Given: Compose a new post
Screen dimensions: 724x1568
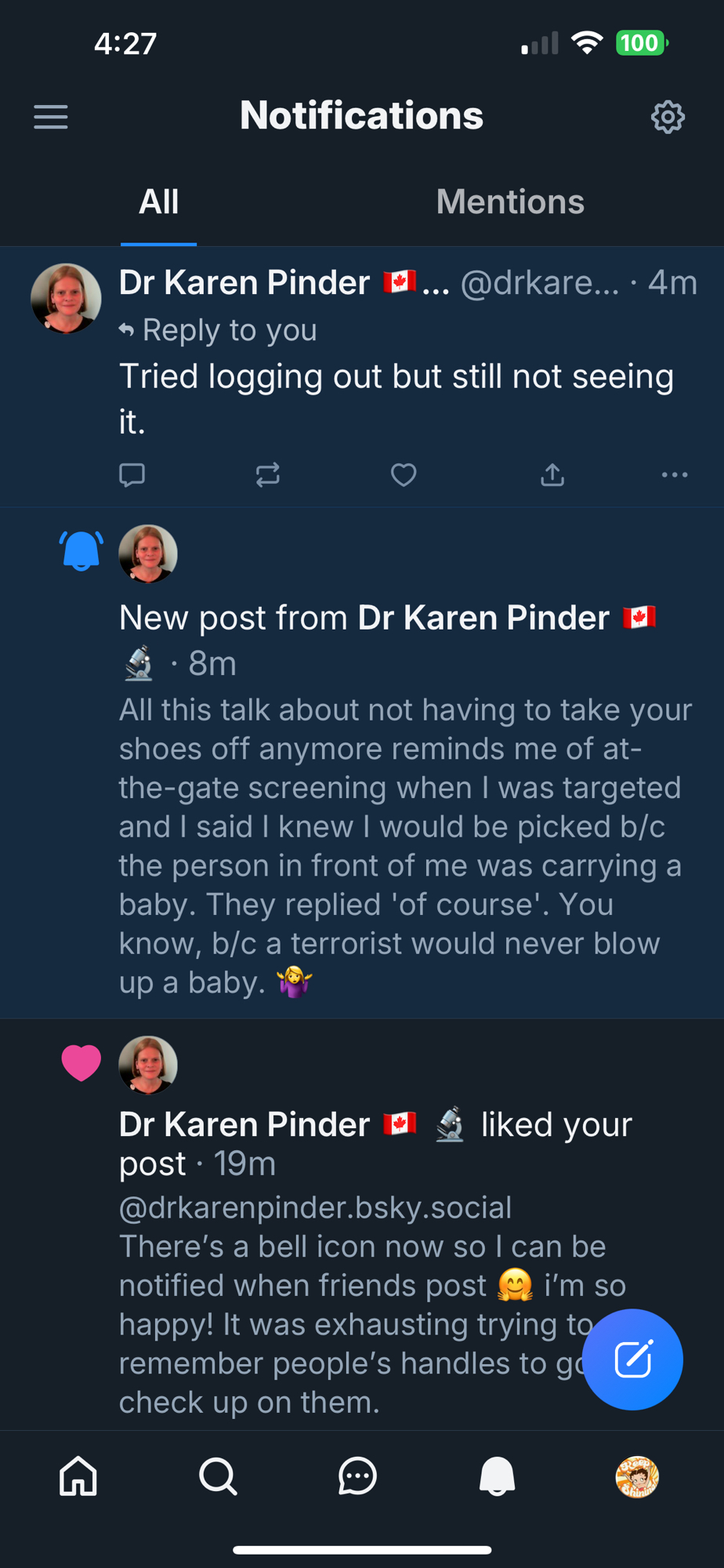Looking at the screenshot, I should click(632, 1359).
